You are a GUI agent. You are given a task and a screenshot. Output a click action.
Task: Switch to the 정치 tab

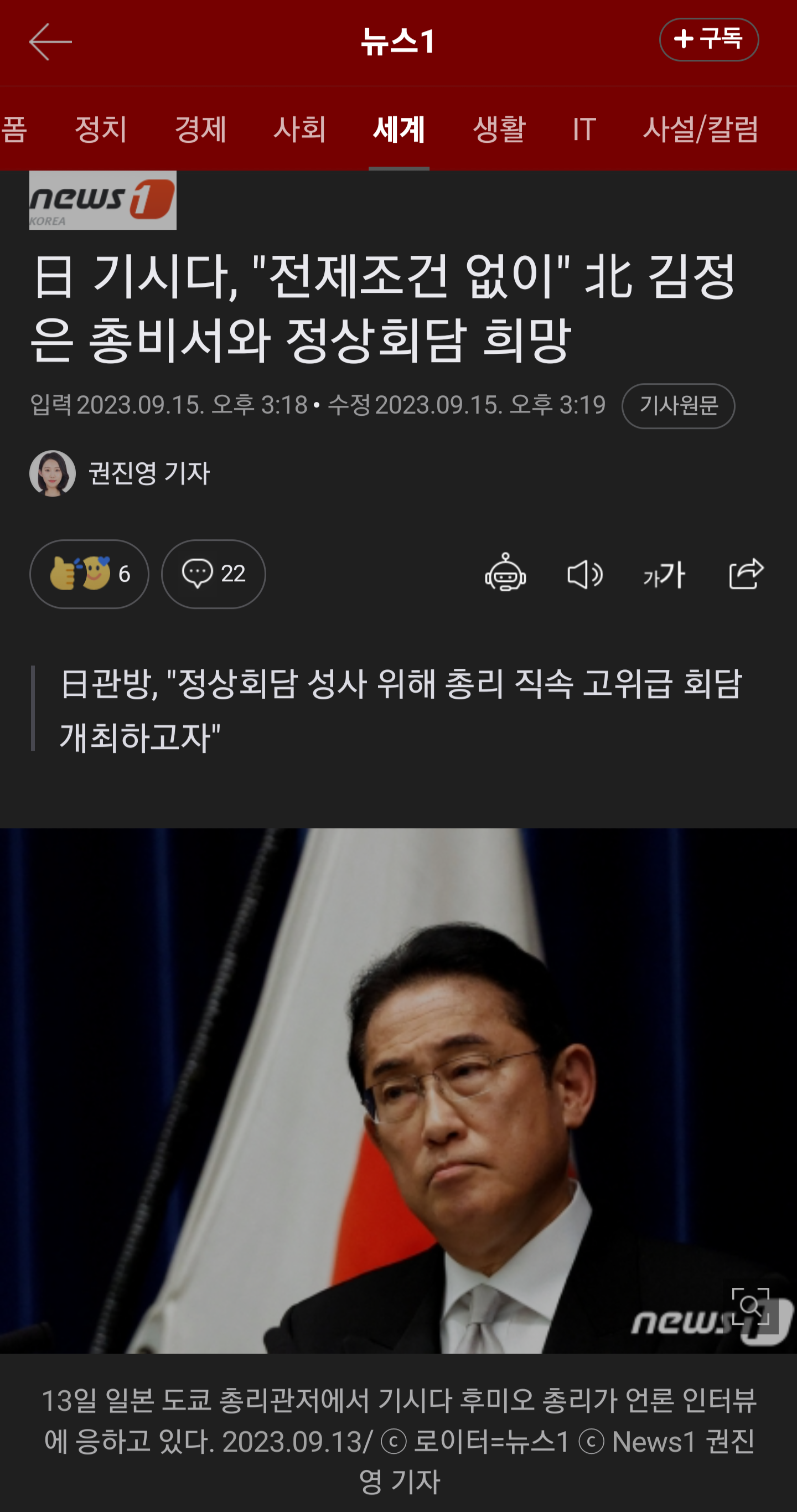tap(100, 129)
